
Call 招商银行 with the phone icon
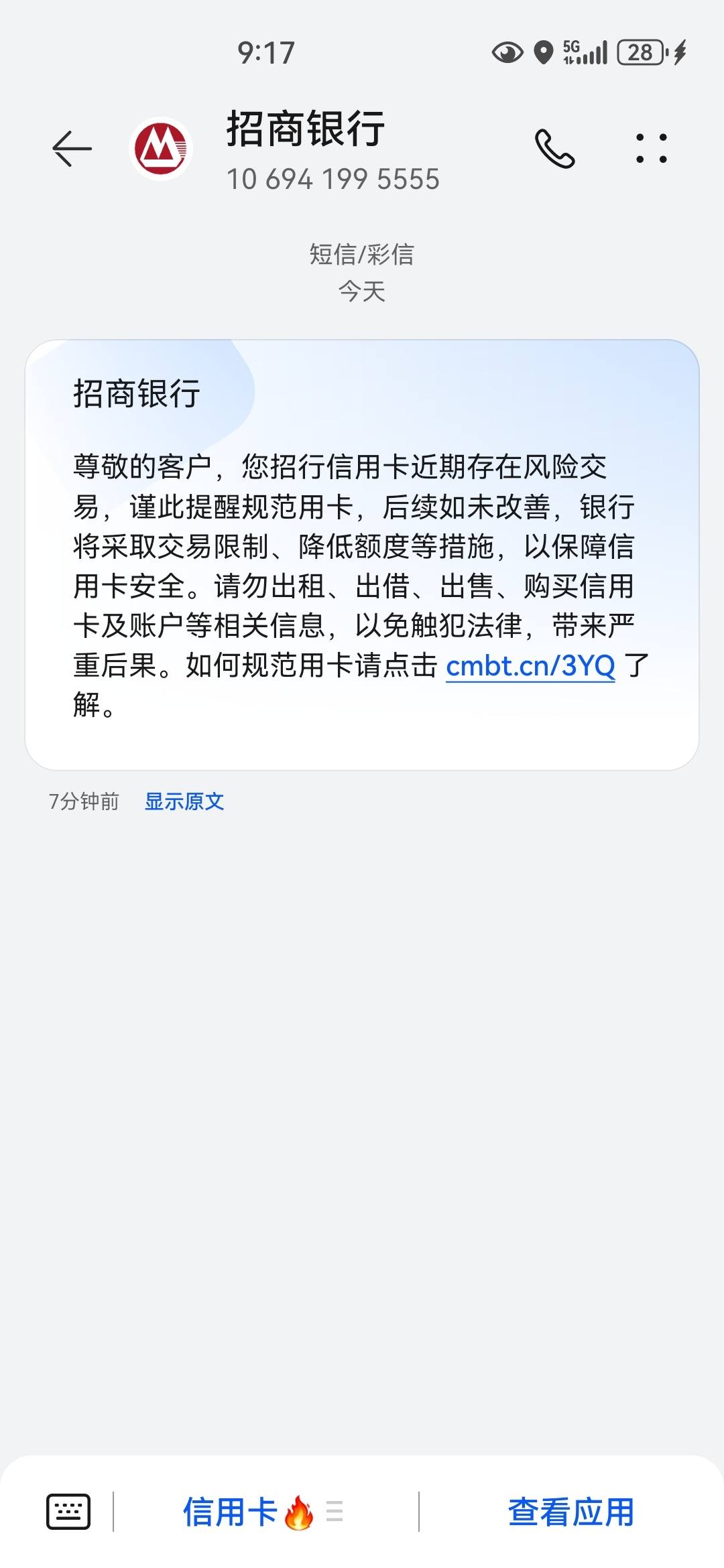[554, 148]
